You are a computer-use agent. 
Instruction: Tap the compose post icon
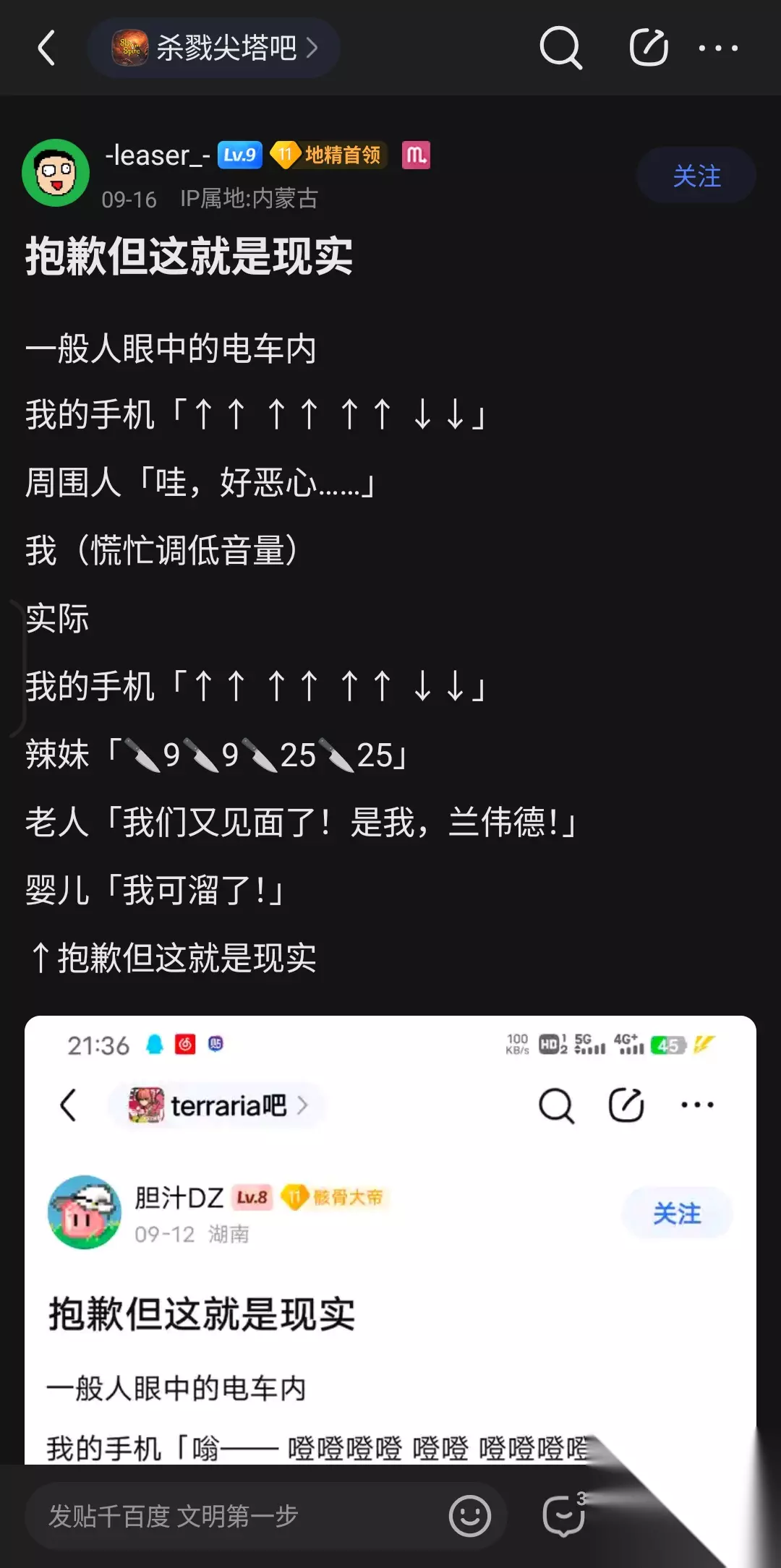click(648, 48)
